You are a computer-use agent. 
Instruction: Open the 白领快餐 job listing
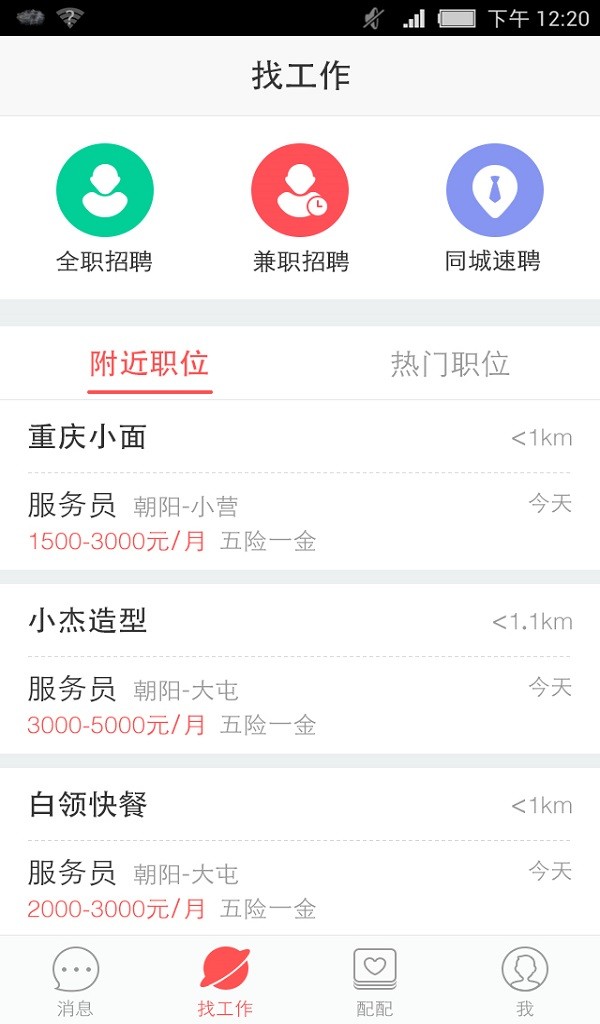(300, 853)
